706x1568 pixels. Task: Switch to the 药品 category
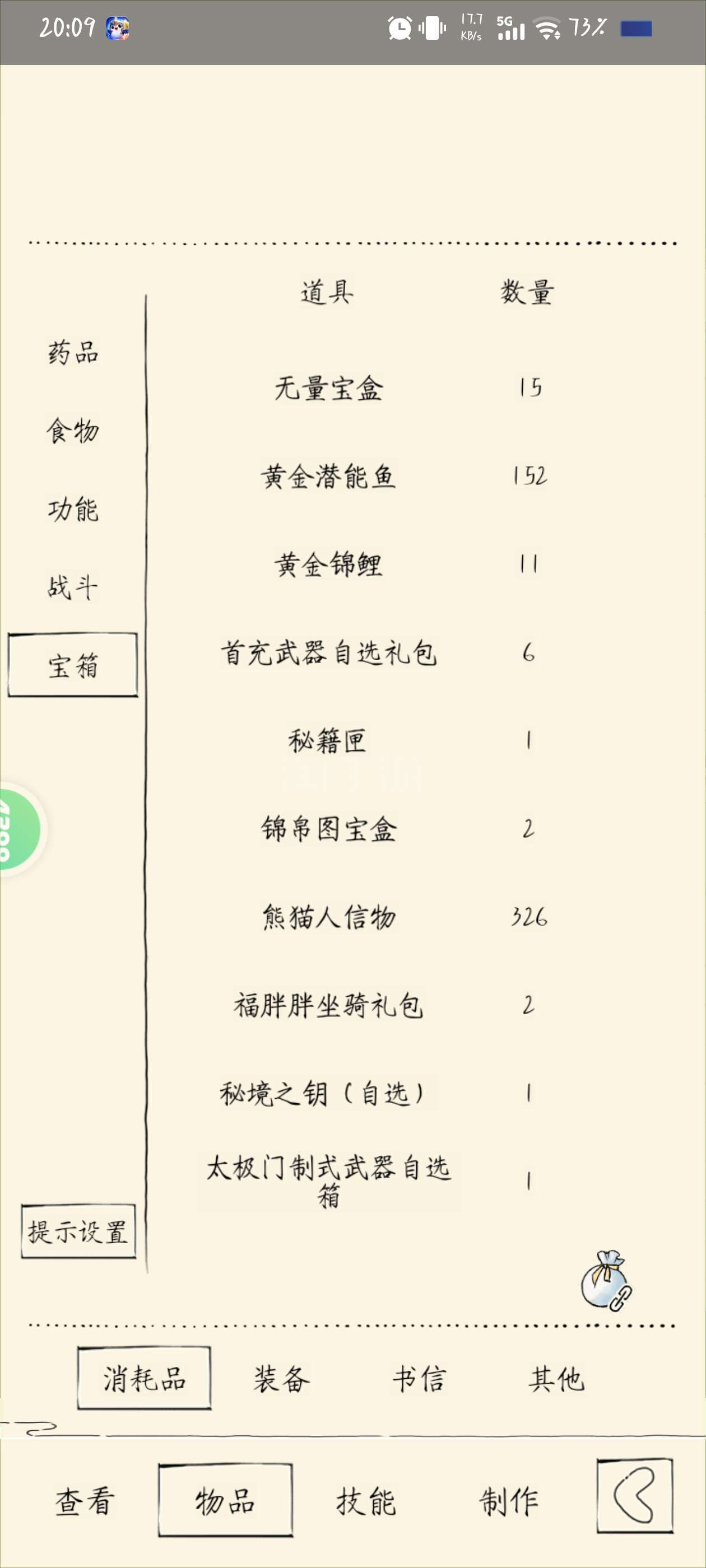click(73, 352)
